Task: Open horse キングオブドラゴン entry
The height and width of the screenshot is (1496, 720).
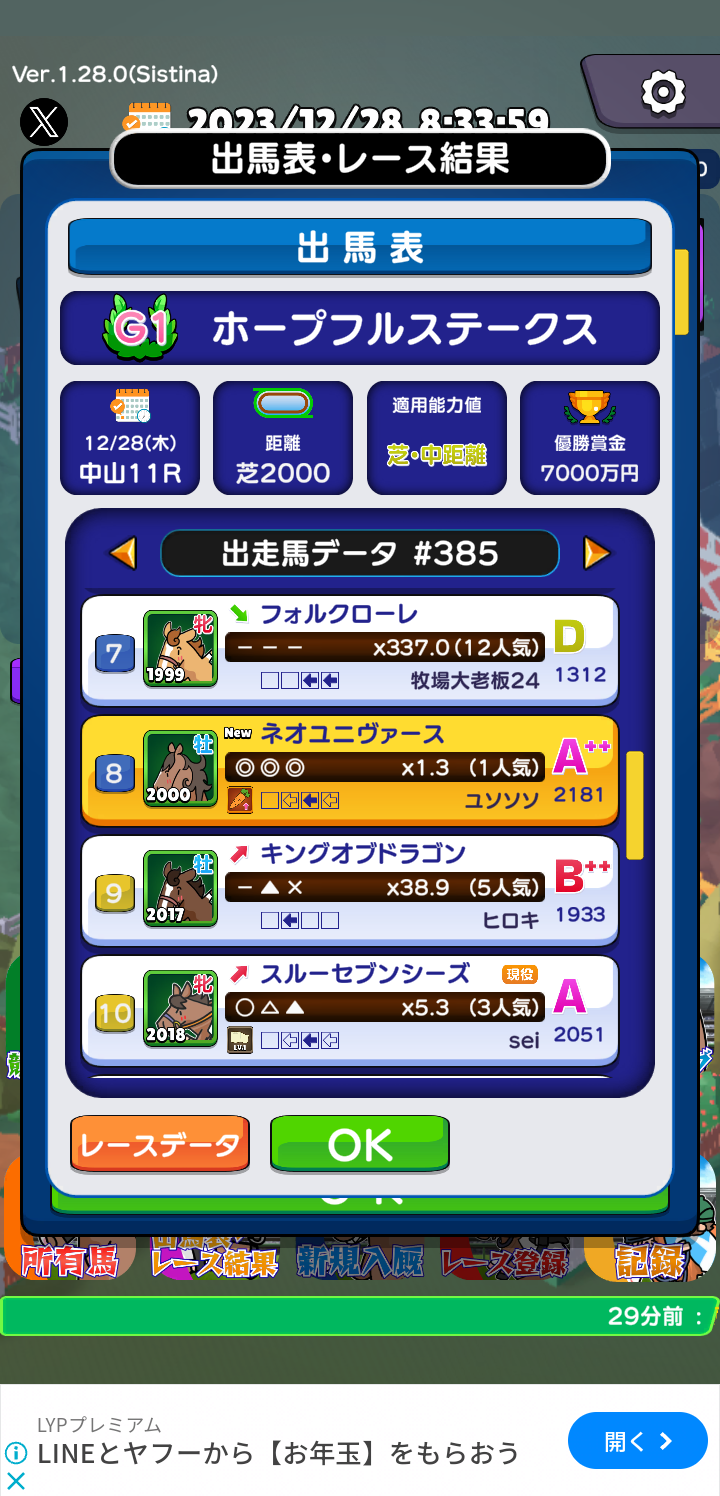Action: click(x=350, y=891)
